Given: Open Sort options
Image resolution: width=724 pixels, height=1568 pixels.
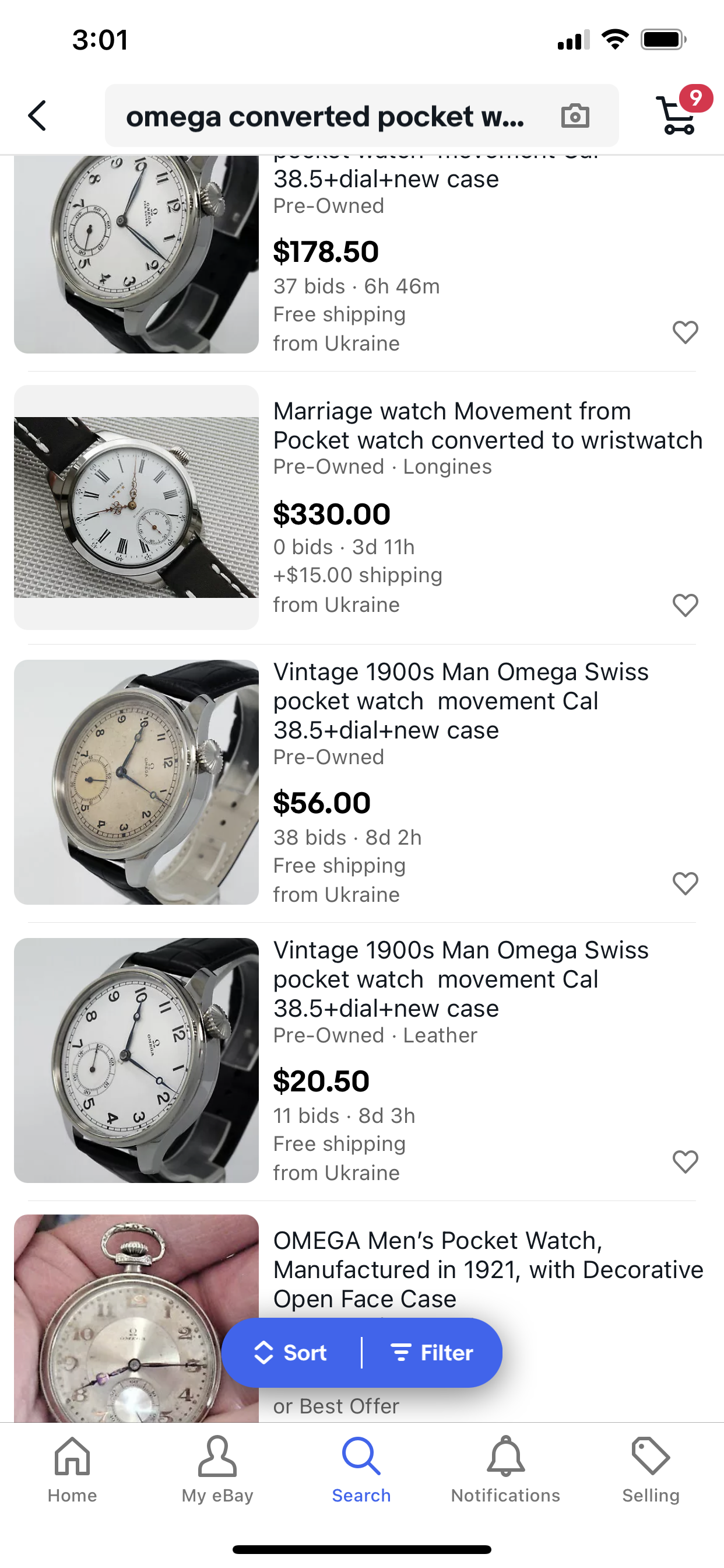Looking at the screenshot, I should click(x=292, y=1353).
